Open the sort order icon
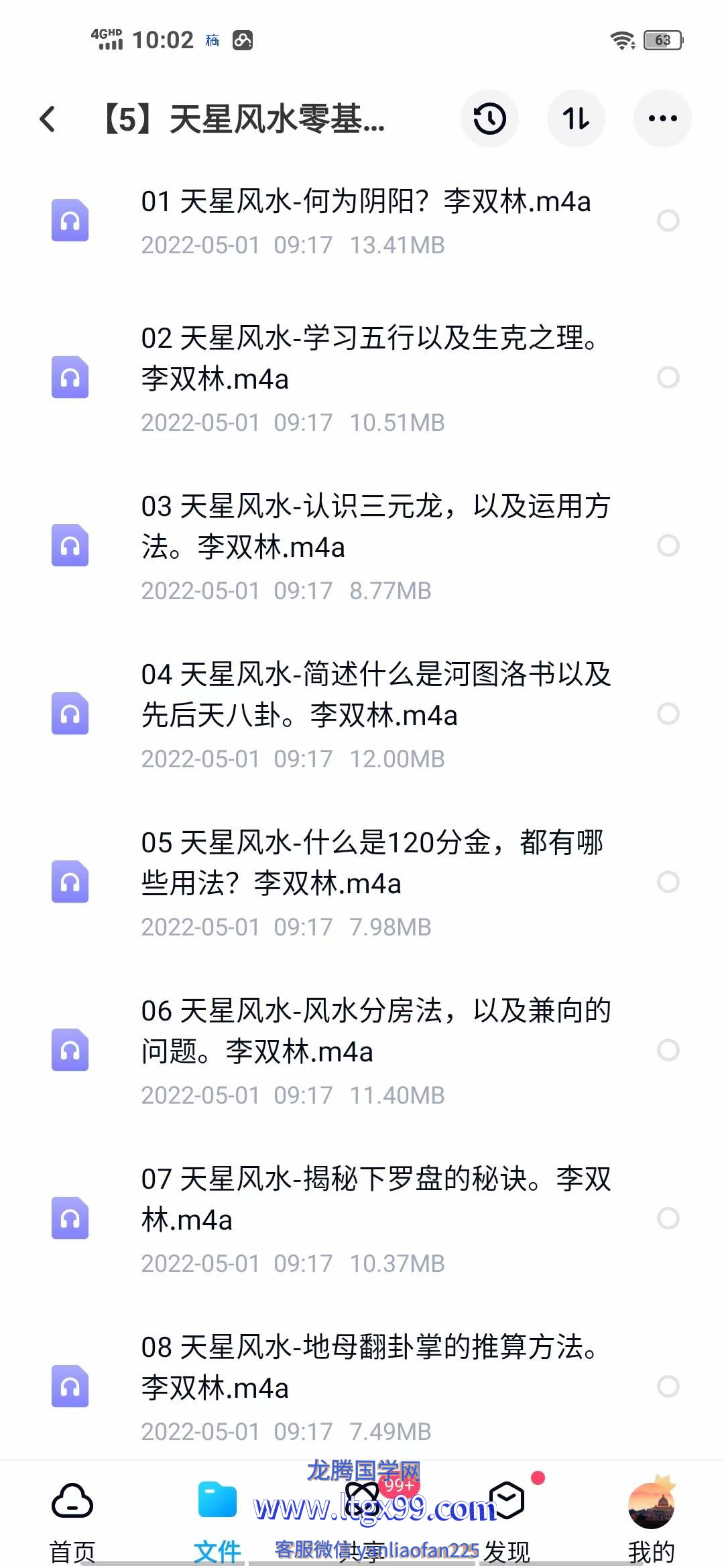This screenshot has height=1568, width=724. (576, 119)
